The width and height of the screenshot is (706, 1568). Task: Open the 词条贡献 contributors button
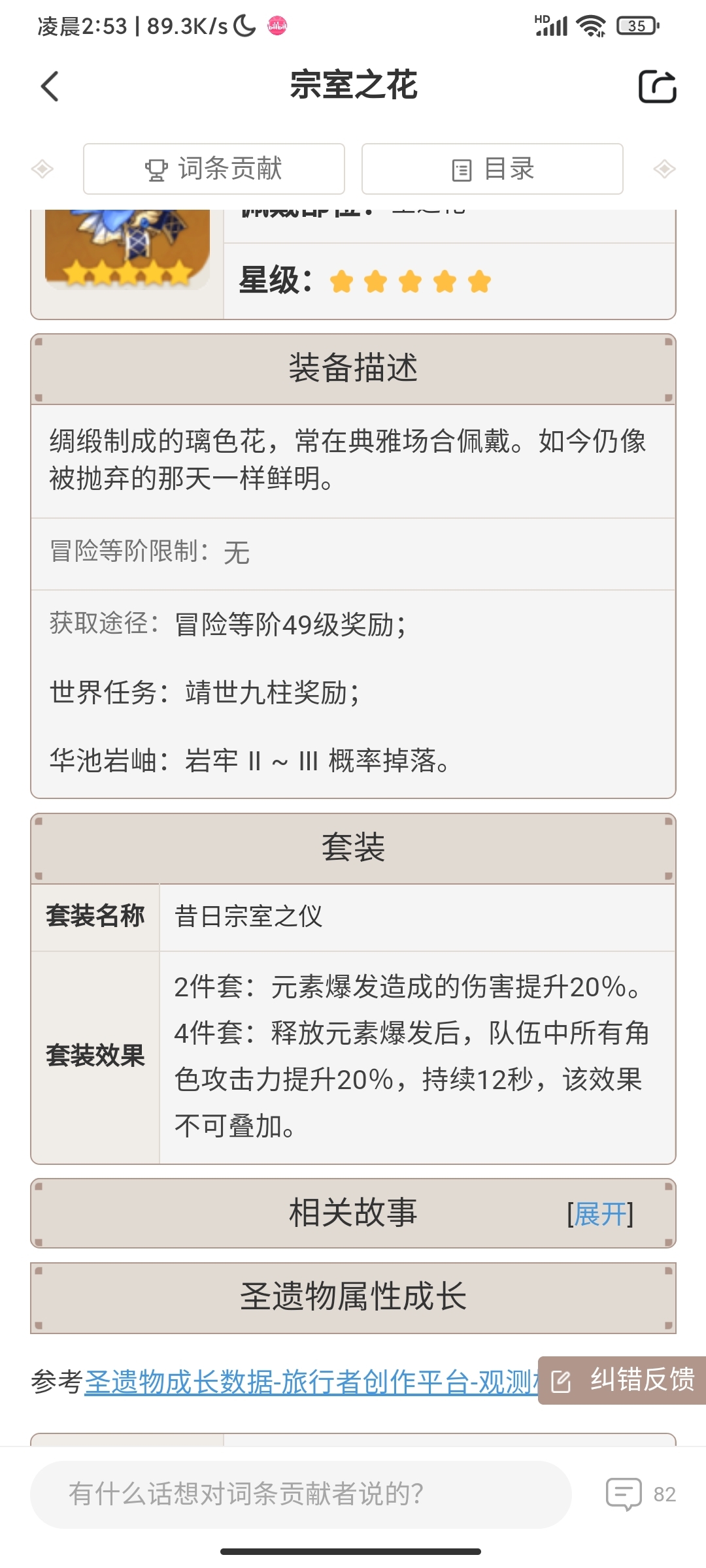click(214, 169)
